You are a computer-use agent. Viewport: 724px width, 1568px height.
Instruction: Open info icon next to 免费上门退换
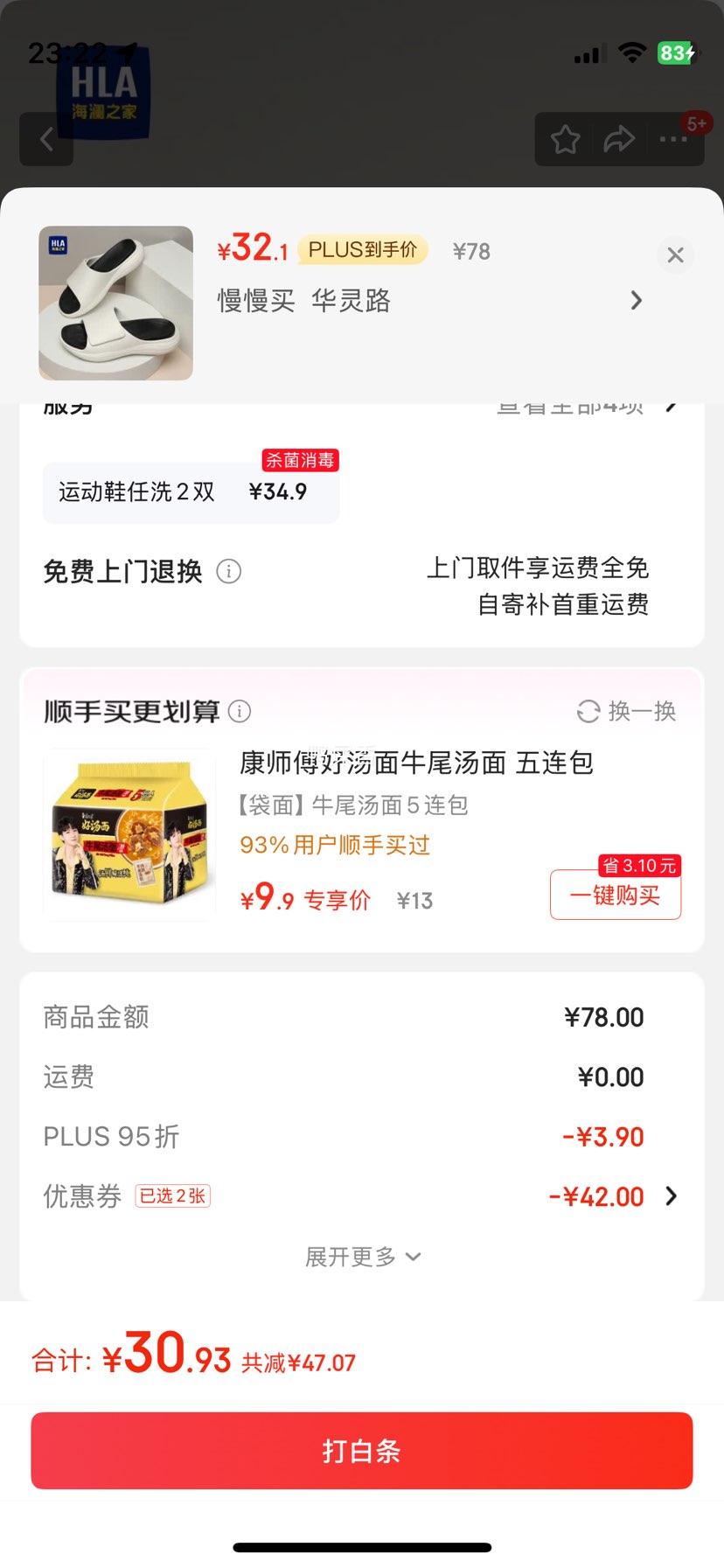[228, 572]
